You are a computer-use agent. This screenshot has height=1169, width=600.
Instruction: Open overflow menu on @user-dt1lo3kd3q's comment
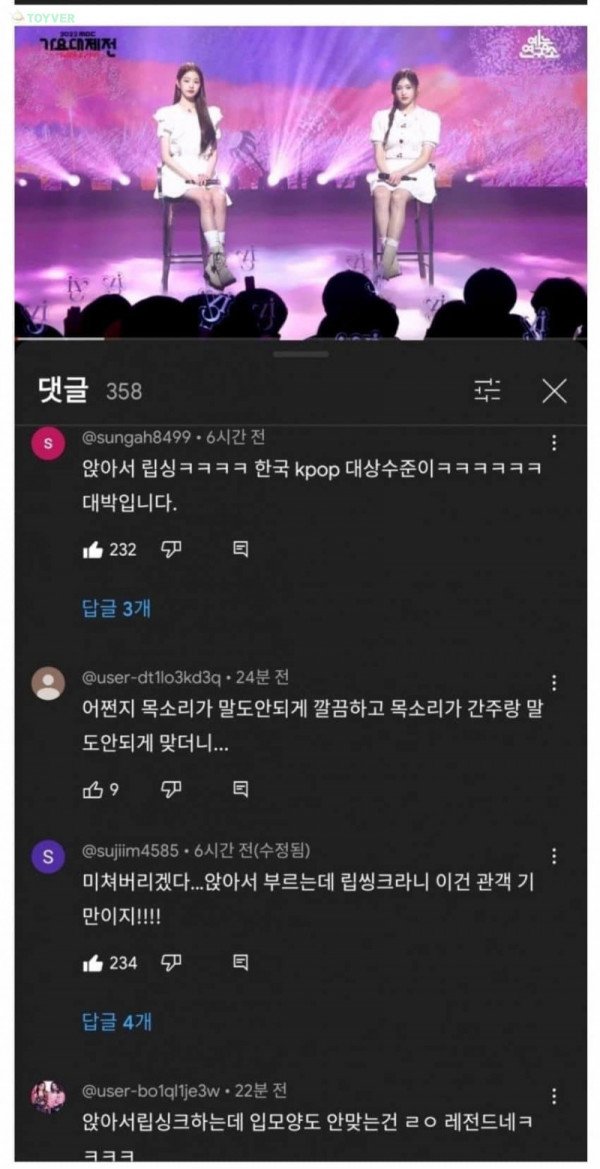554,683
